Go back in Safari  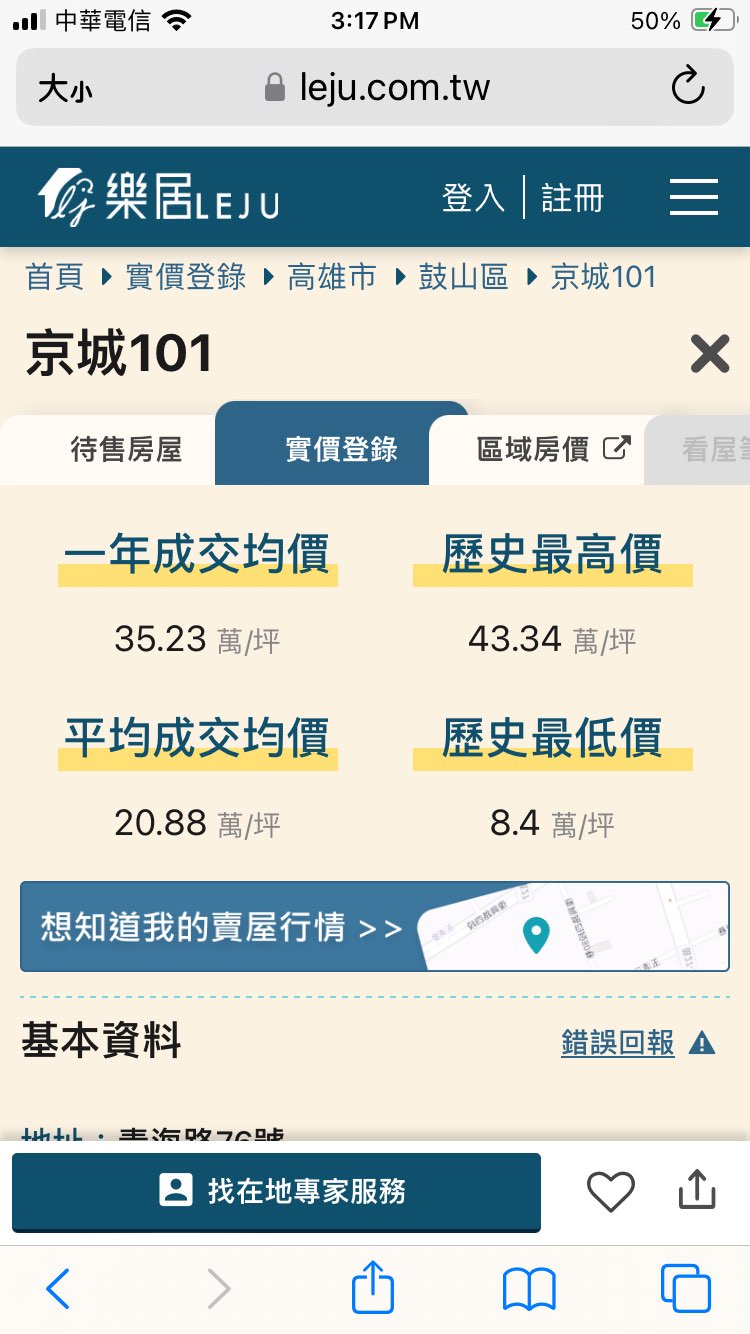pos(59,1290)
